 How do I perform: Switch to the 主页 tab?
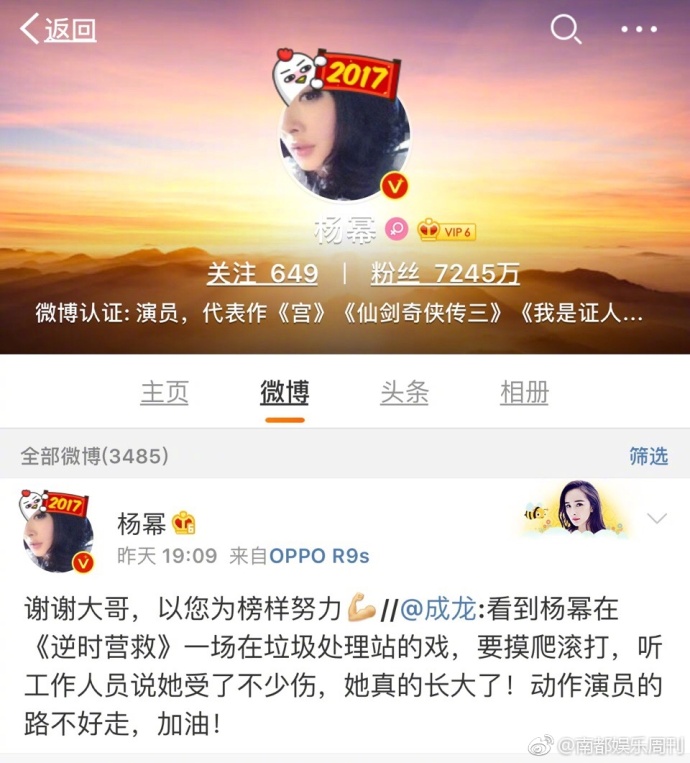164,393
